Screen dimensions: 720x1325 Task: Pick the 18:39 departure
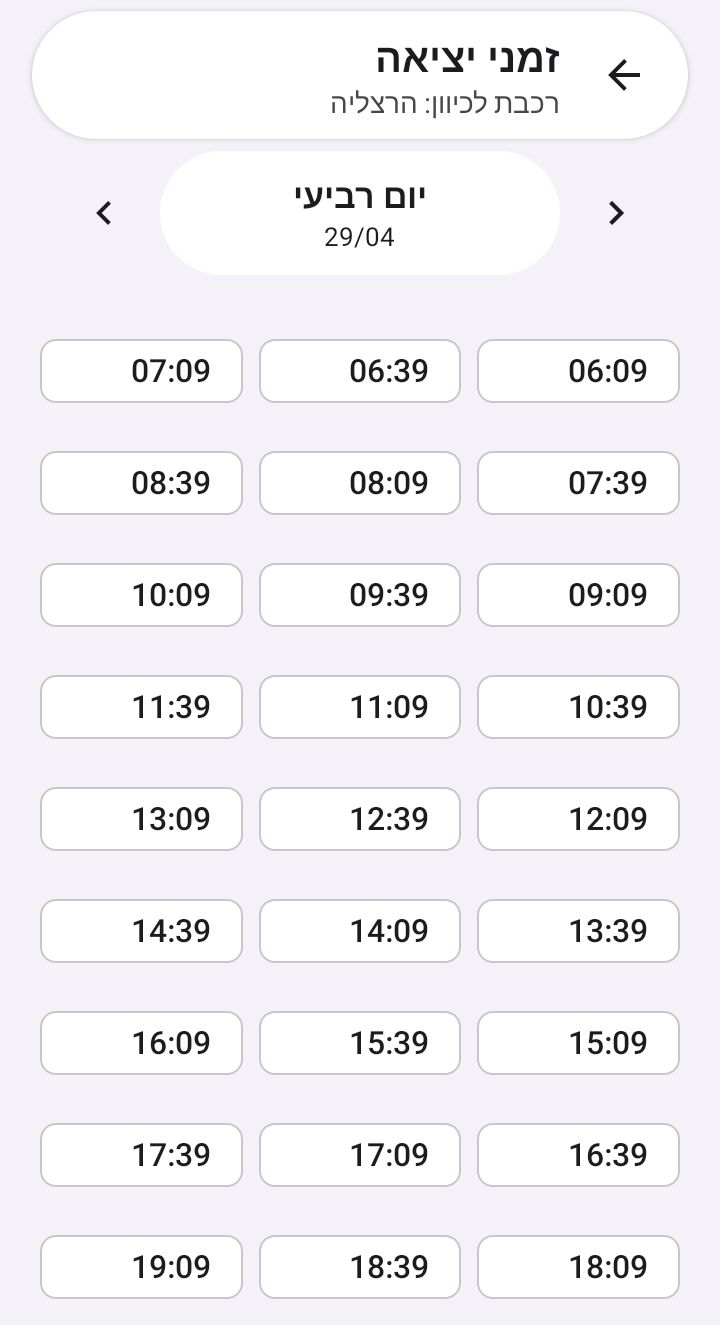pos(360,1267)
